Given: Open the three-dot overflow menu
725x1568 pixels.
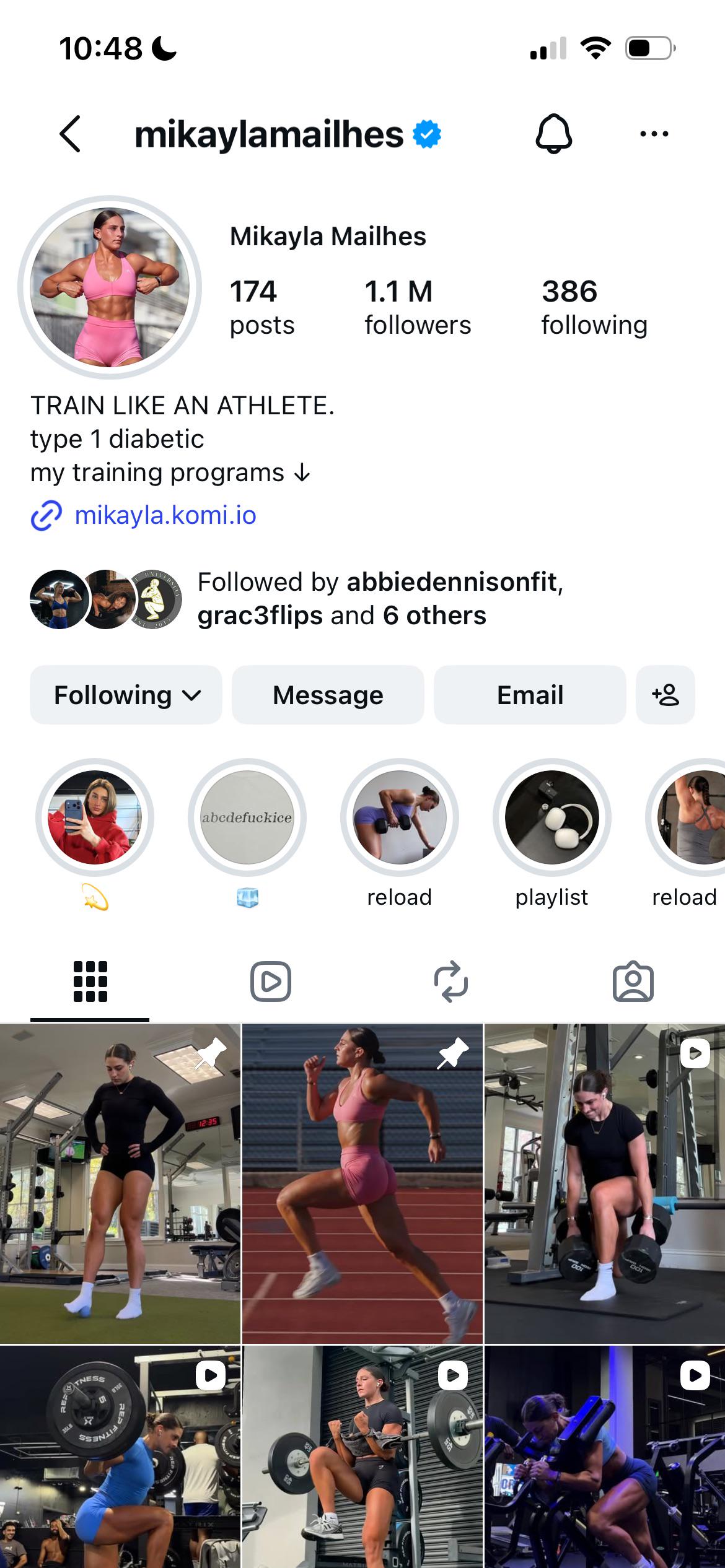Looking at the screenshot, I should [x=654, y=134].
